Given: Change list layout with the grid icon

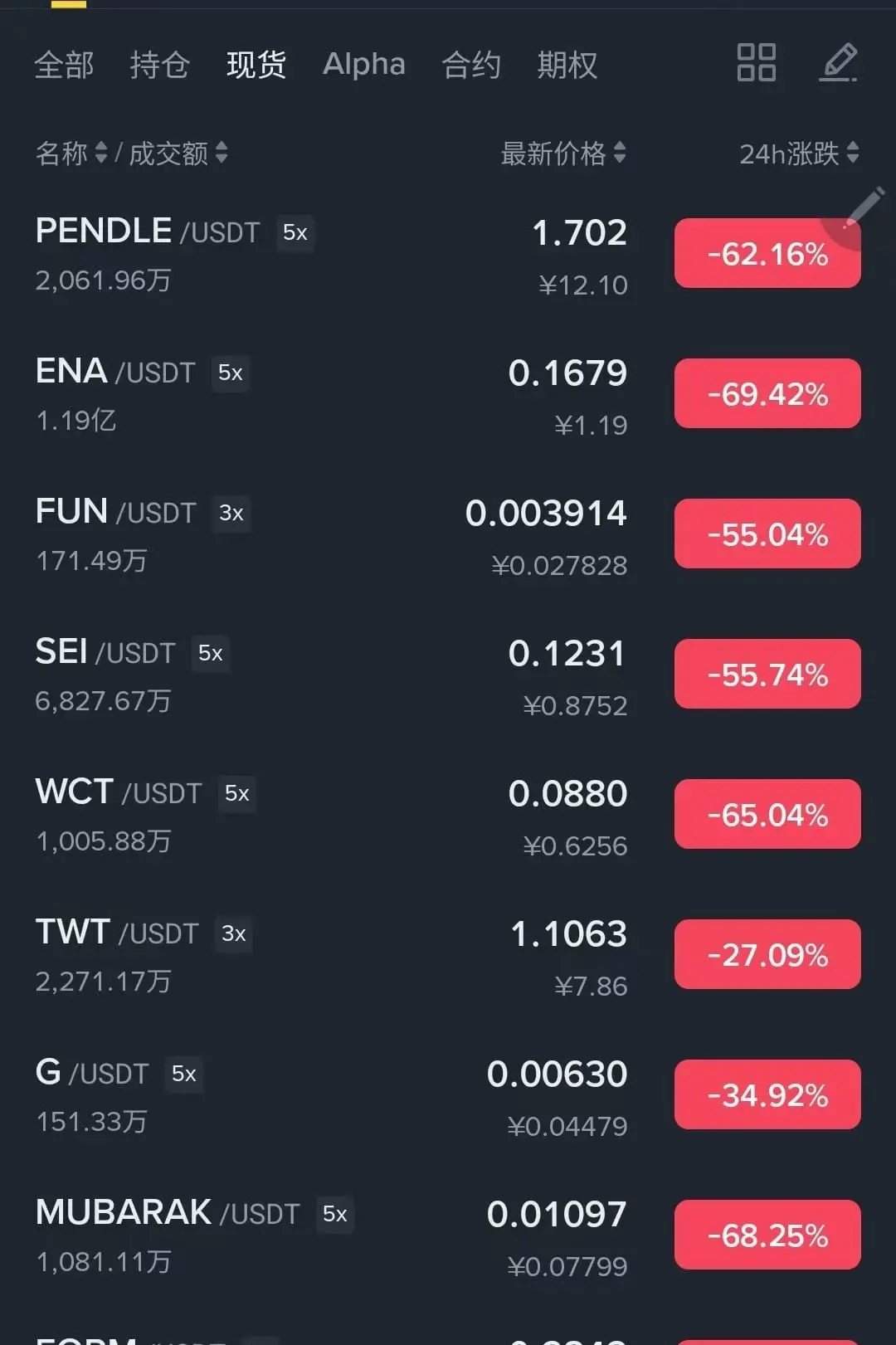Looking at the screenshot, I should [756, 63].
